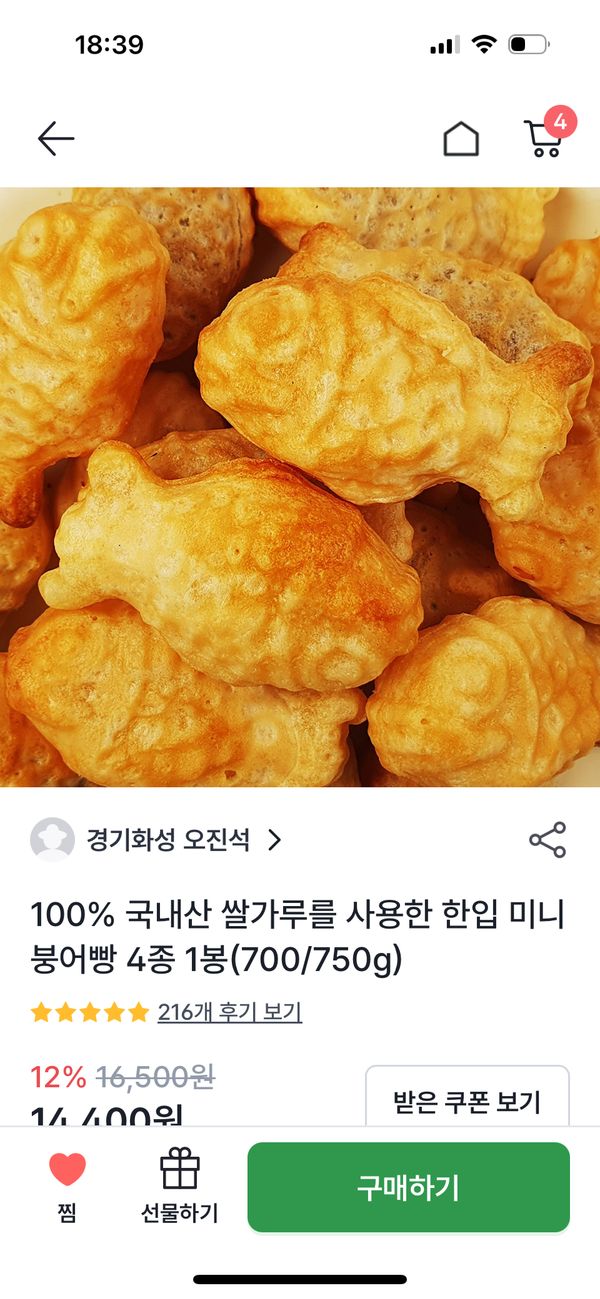600x1299 pixels.
Task: Go back using the arrow icon
Action: (x=56, y=140)
